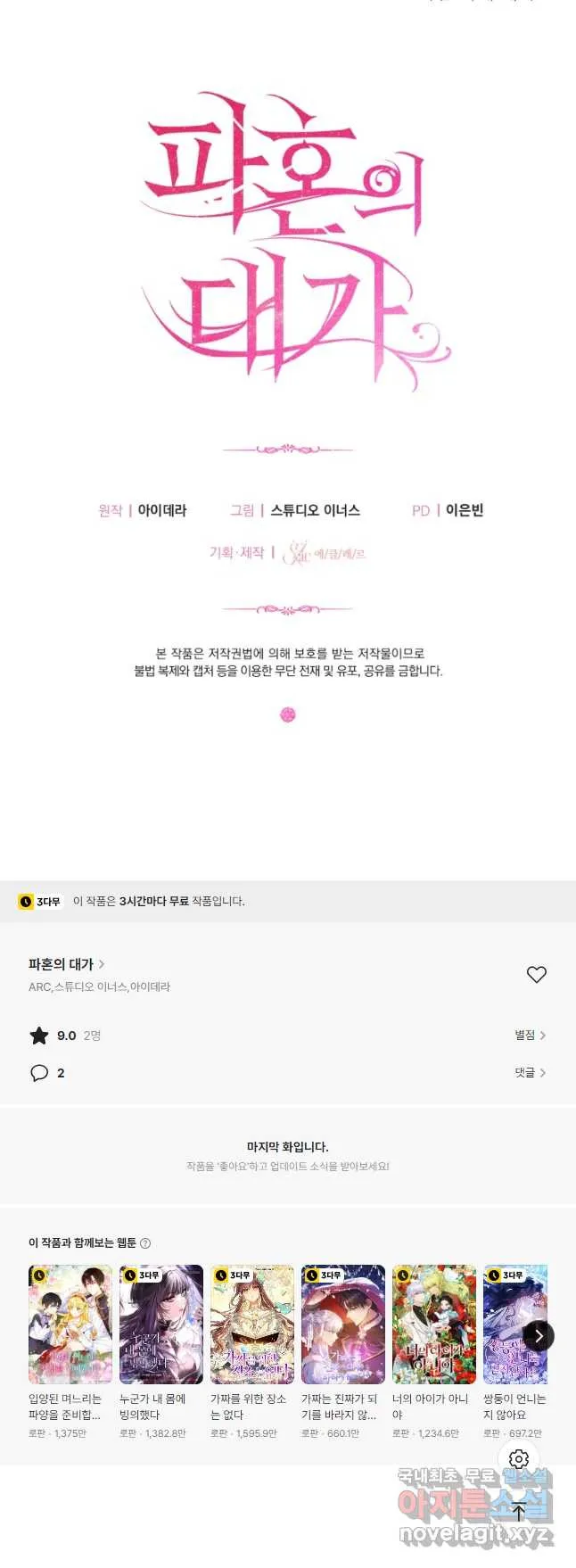The width and height of the screenshot is (576, 1568).
Task: Open webtoon 가짜를 위한 장소는 없다
Action: [252, 1325]
